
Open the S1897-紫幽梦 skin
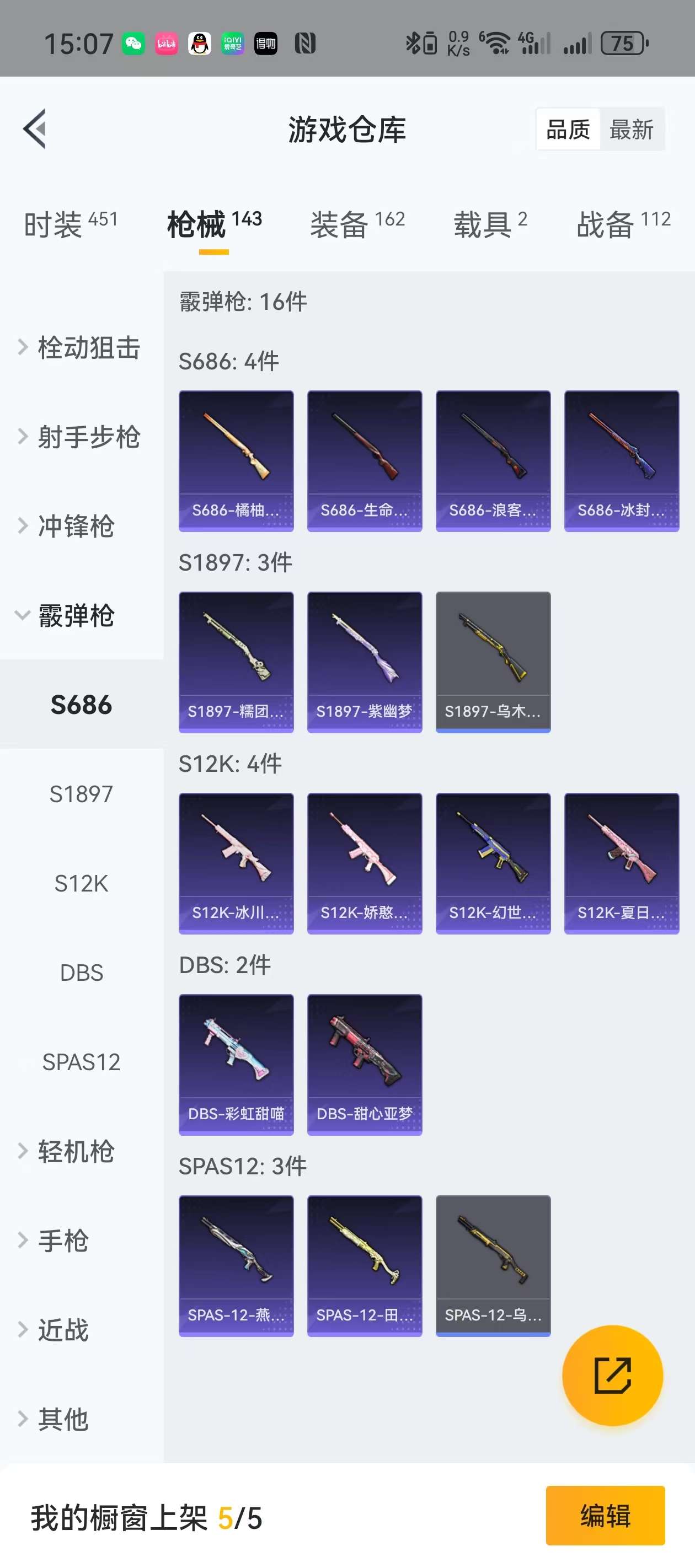click(364, 662)
